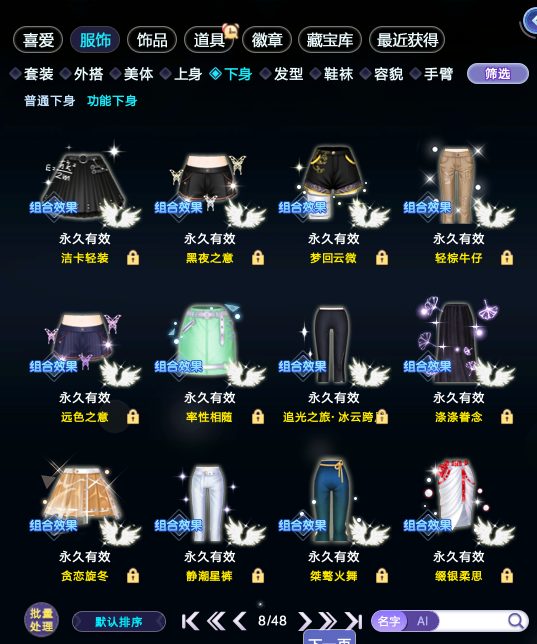Switch search mode to AI

pyautogui.click(x=422, y=621)
